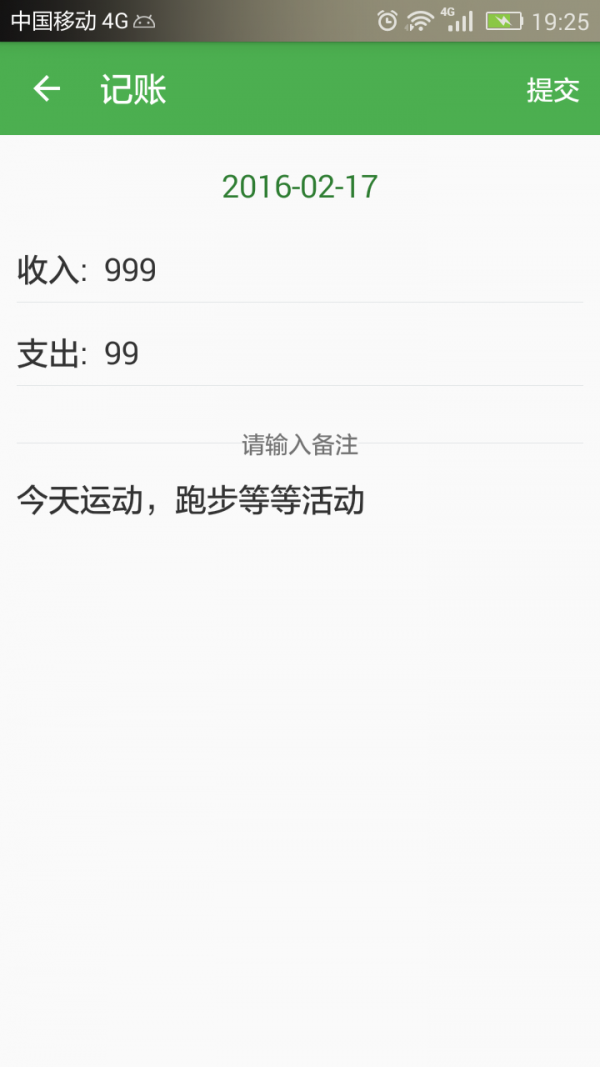The width and height of the screenshot is (600, 1067).
Task: Edit the 支出 expense amount field
Action: pyautogui.click(x=300, y=354)
